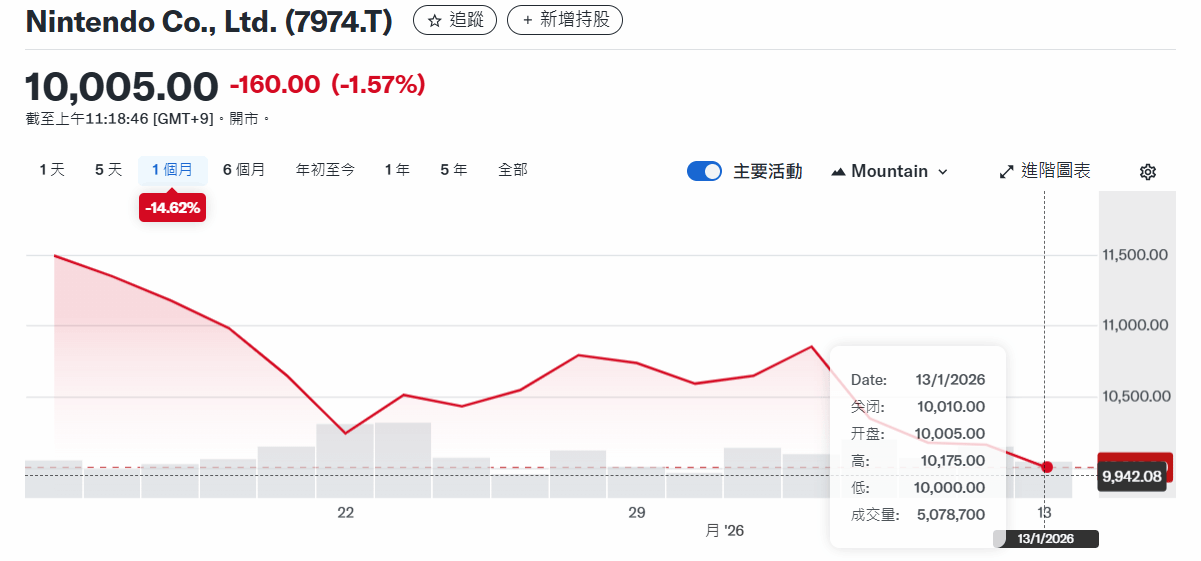Open chart settings gear
This screenshot has height=561, width=1201.
tap(1148, 172)
